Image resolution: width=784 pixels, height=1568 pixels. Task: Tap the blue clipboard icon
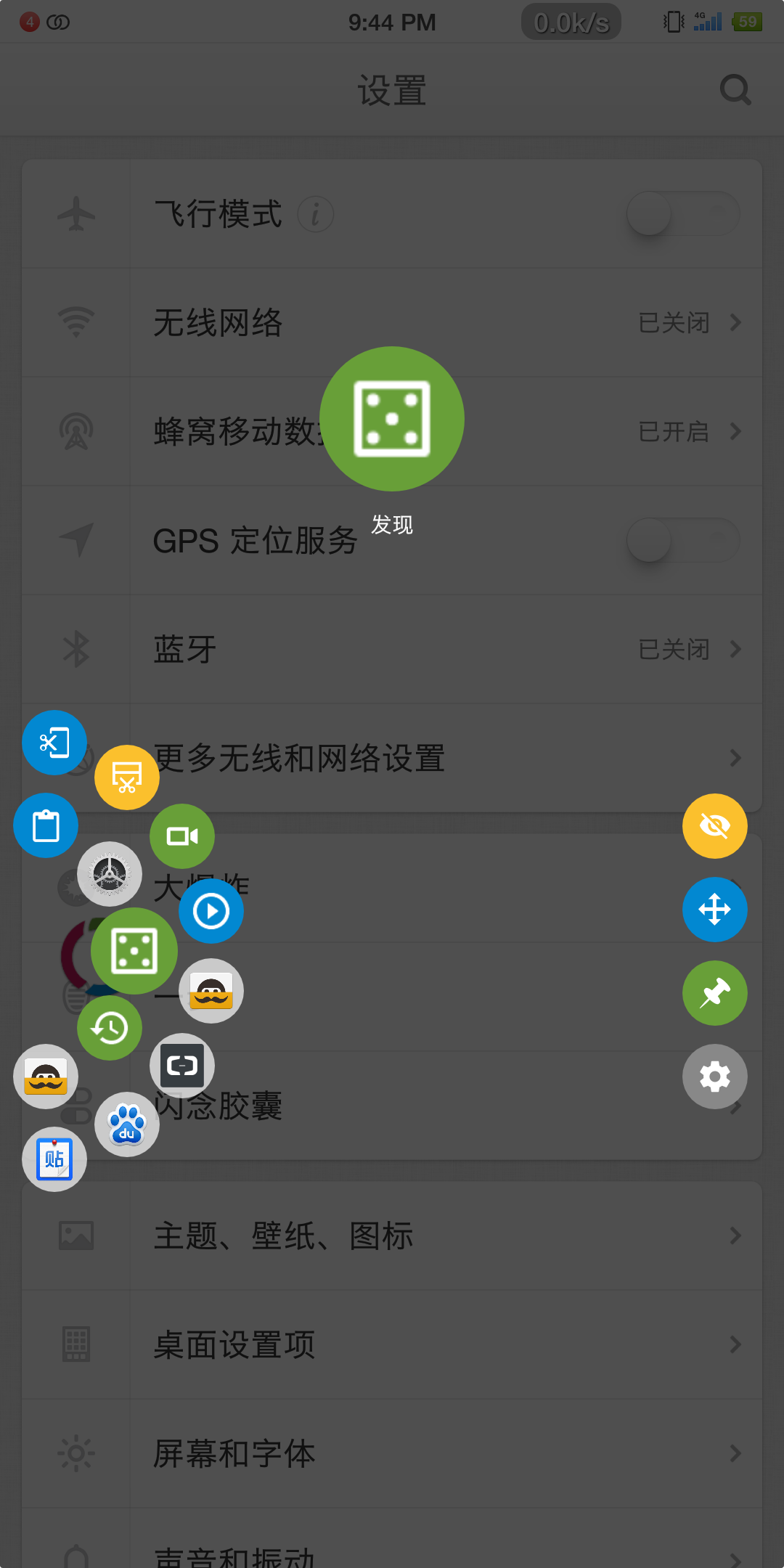pyautogui.click(x=46, y=825)
